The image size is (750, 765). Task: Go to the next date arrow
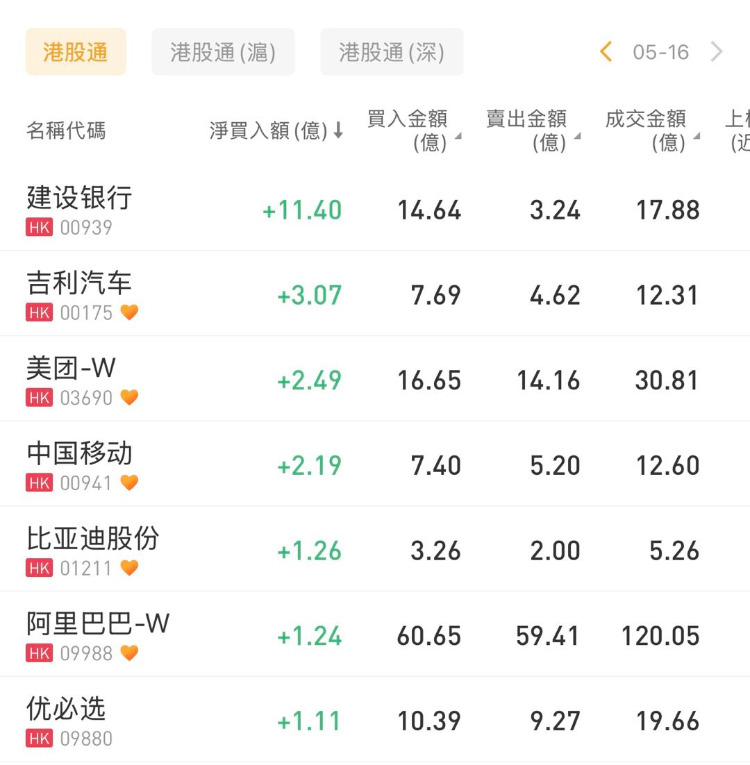click(x=716, y=52)
